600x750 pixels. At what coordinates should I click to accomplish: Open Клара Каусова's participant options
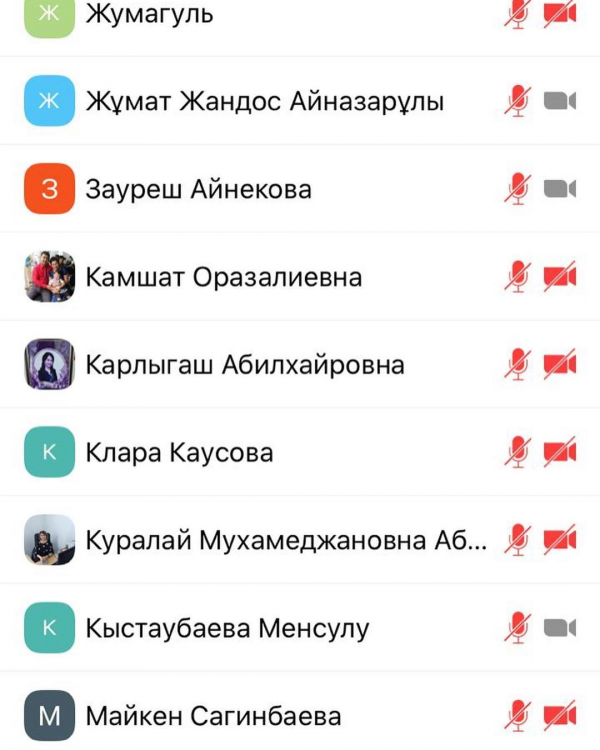tap(179, 453)
